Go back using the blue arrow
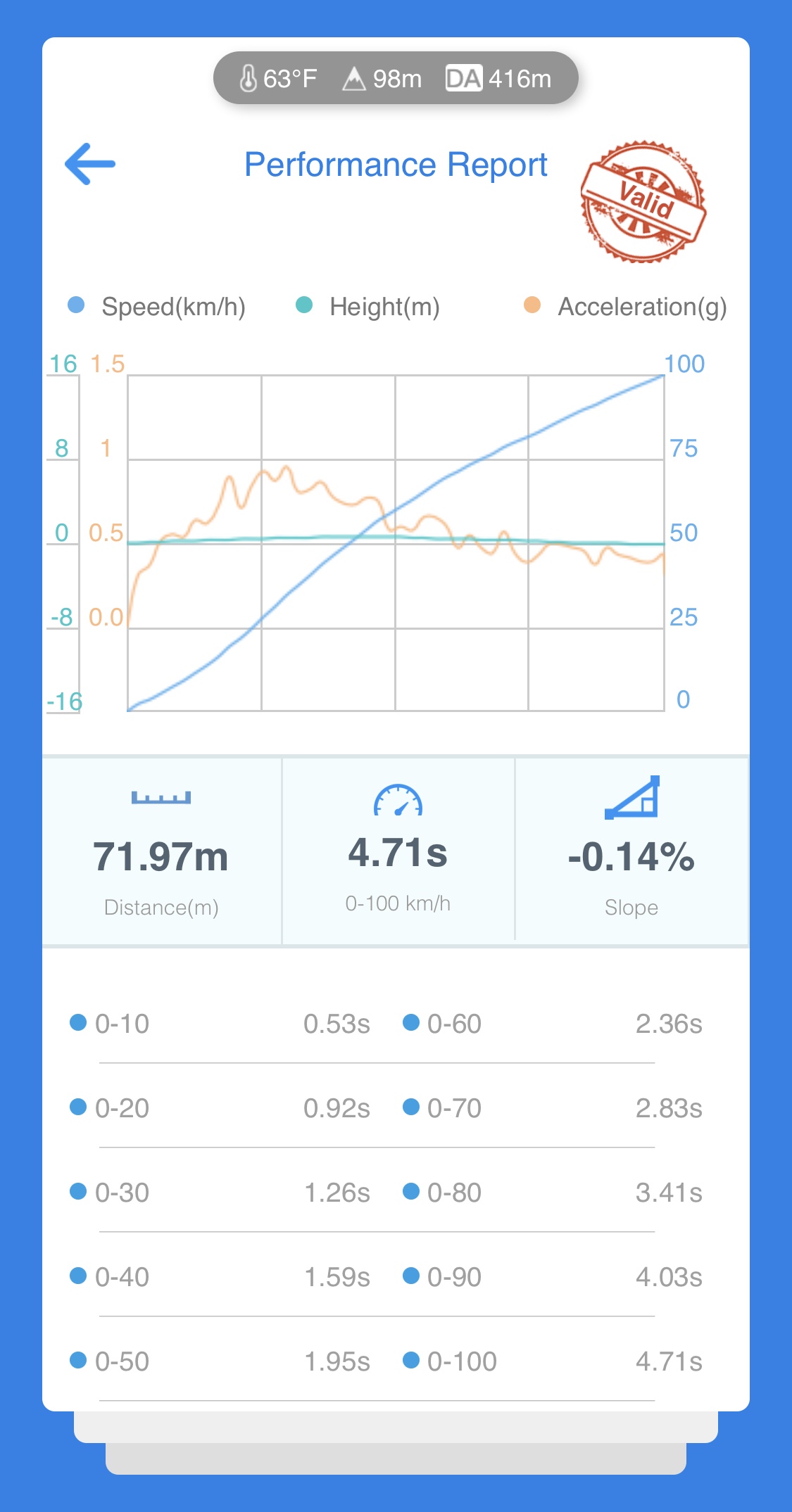The width and height of the screenshot is (792, 1512). [90, 164]
